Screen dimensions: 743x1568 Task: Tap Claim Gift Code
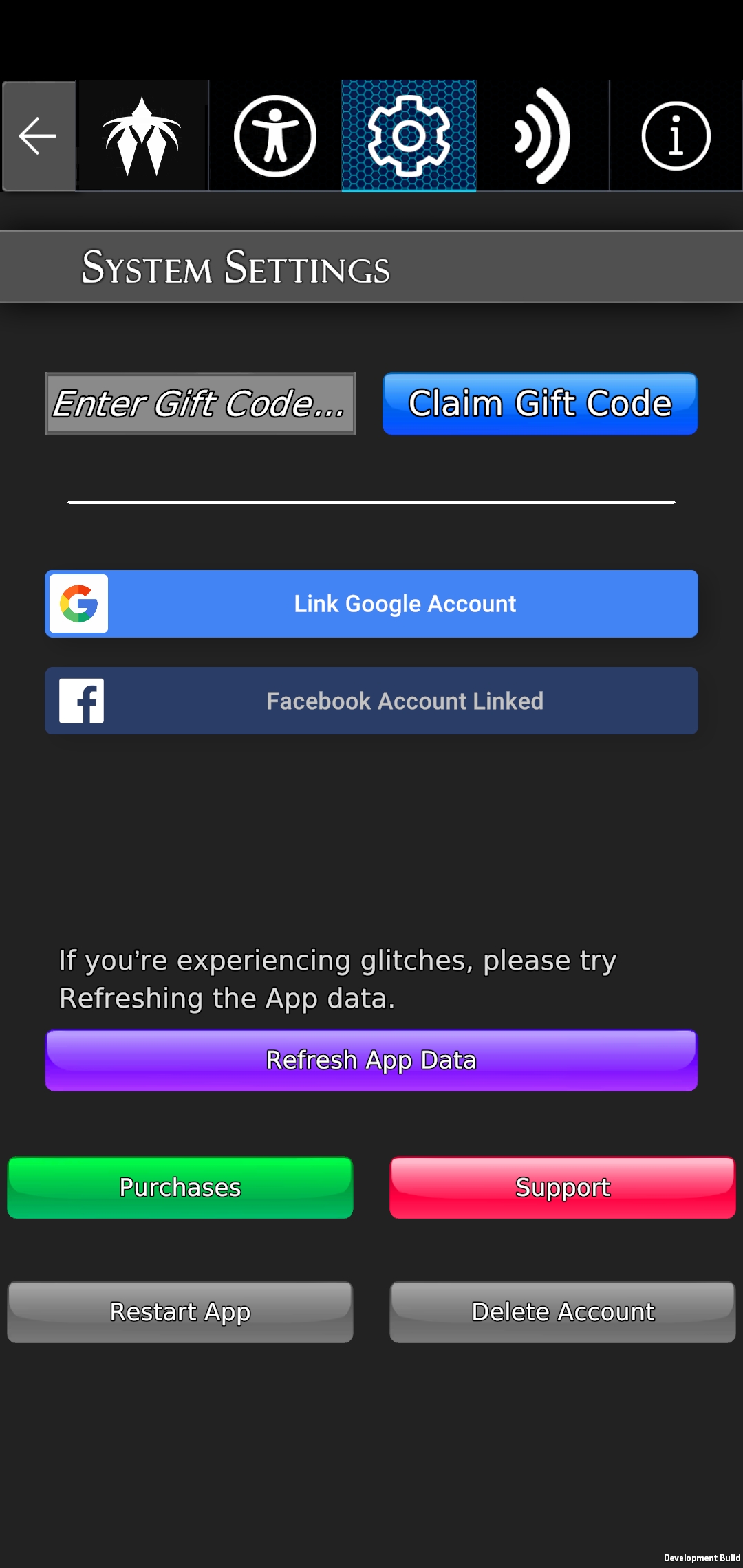coord(540,404)
